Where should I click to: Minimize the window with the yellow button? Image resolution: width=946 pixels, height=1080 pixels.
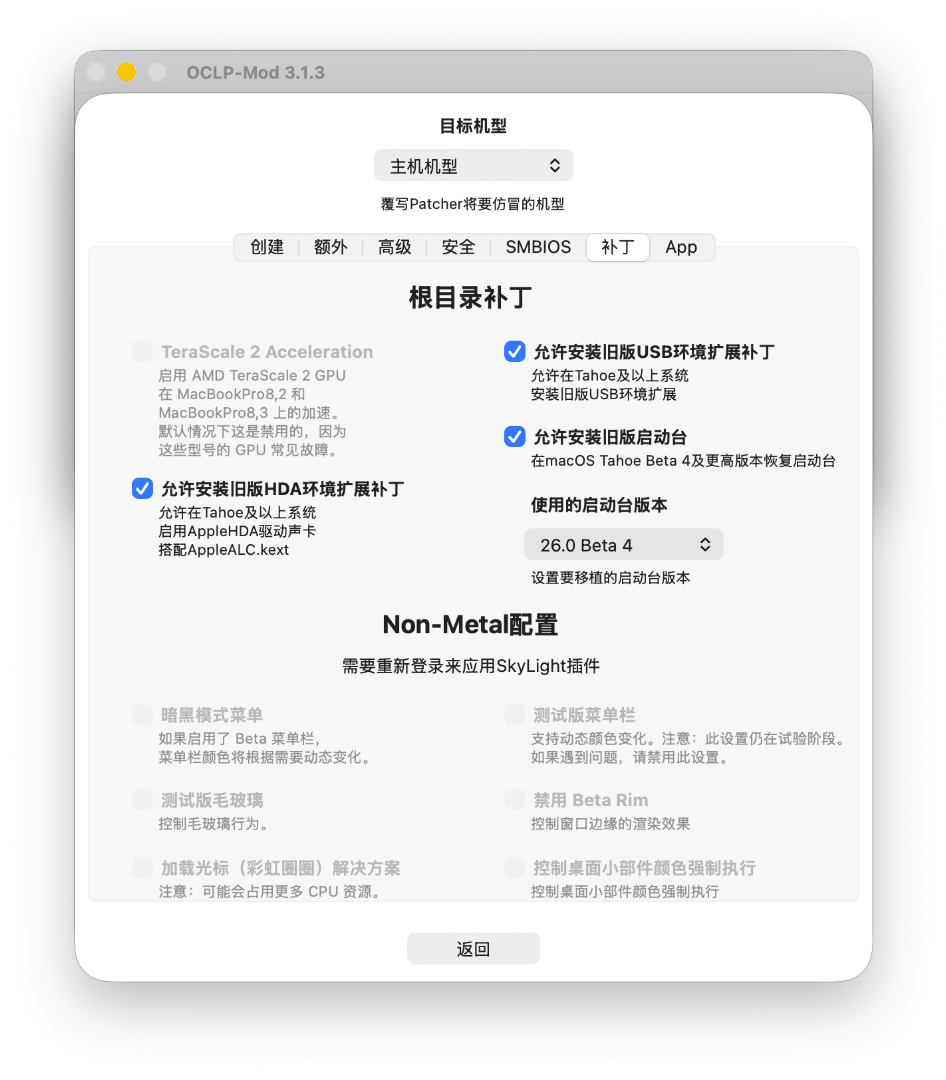(x=126, y=72)
